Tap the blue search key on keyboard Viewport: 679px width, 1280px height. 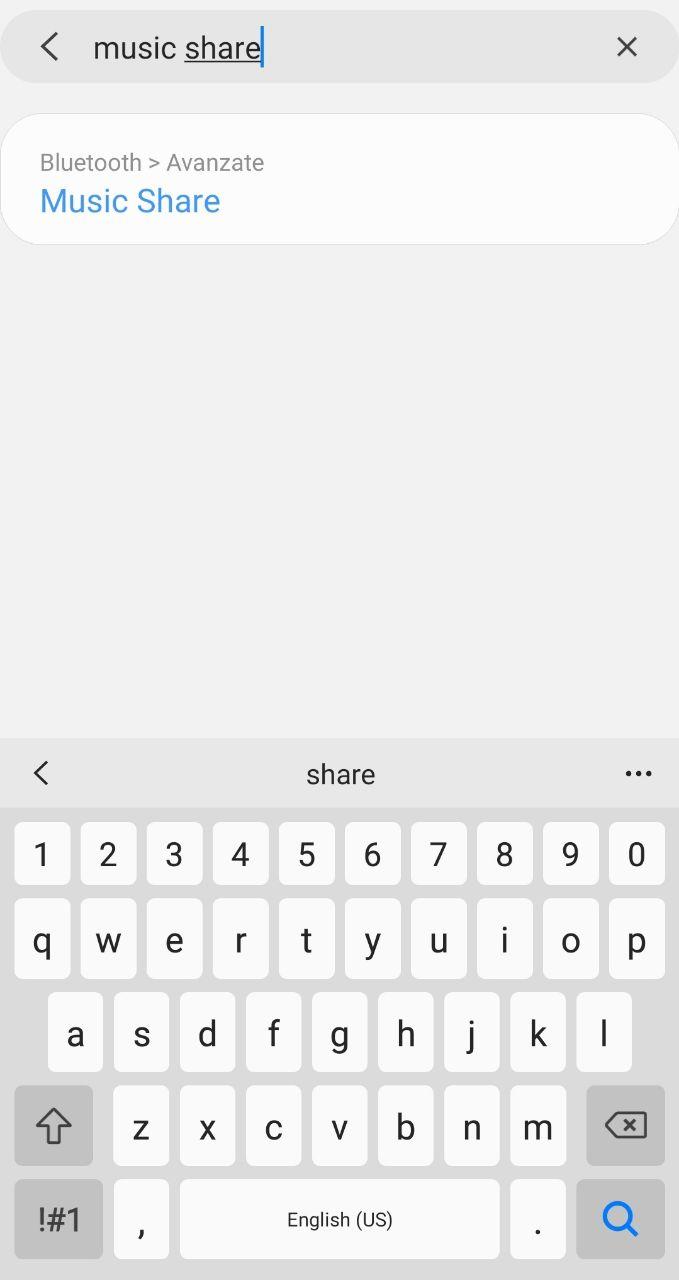pos(620,1219)
